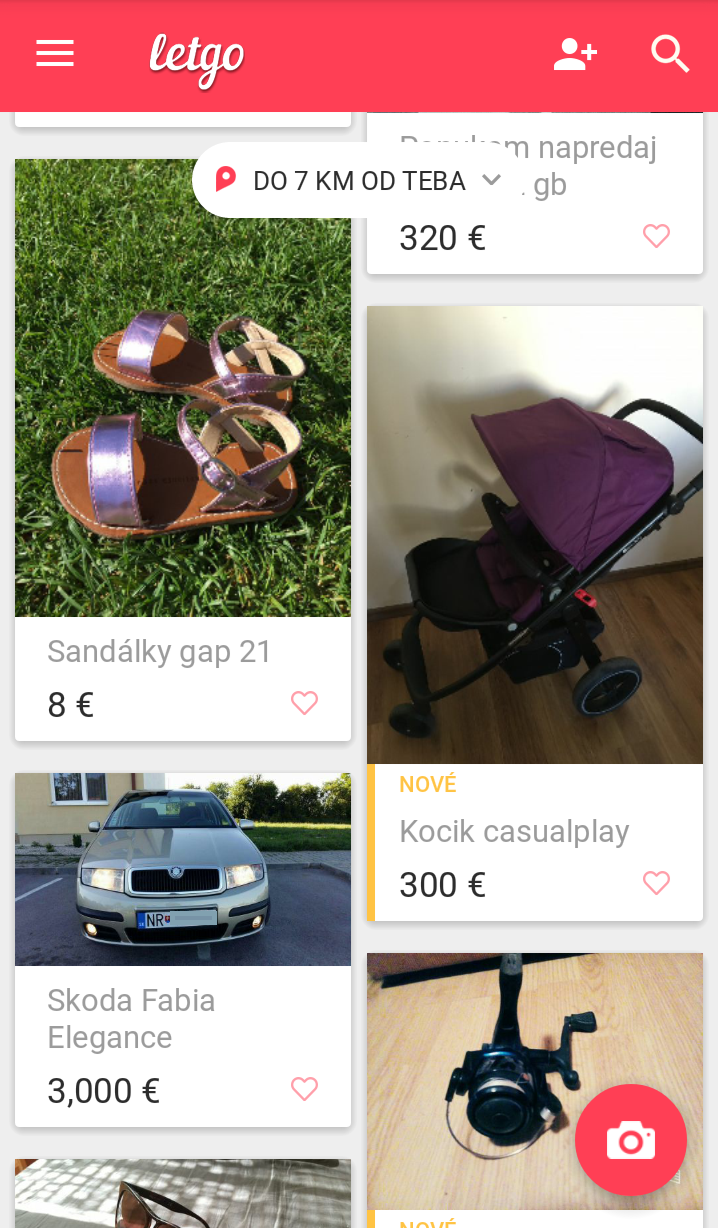This screenshot has height=1228, width=718.
Task: Open the hamburger drawer menu
Action: click(x=55, y=54)
